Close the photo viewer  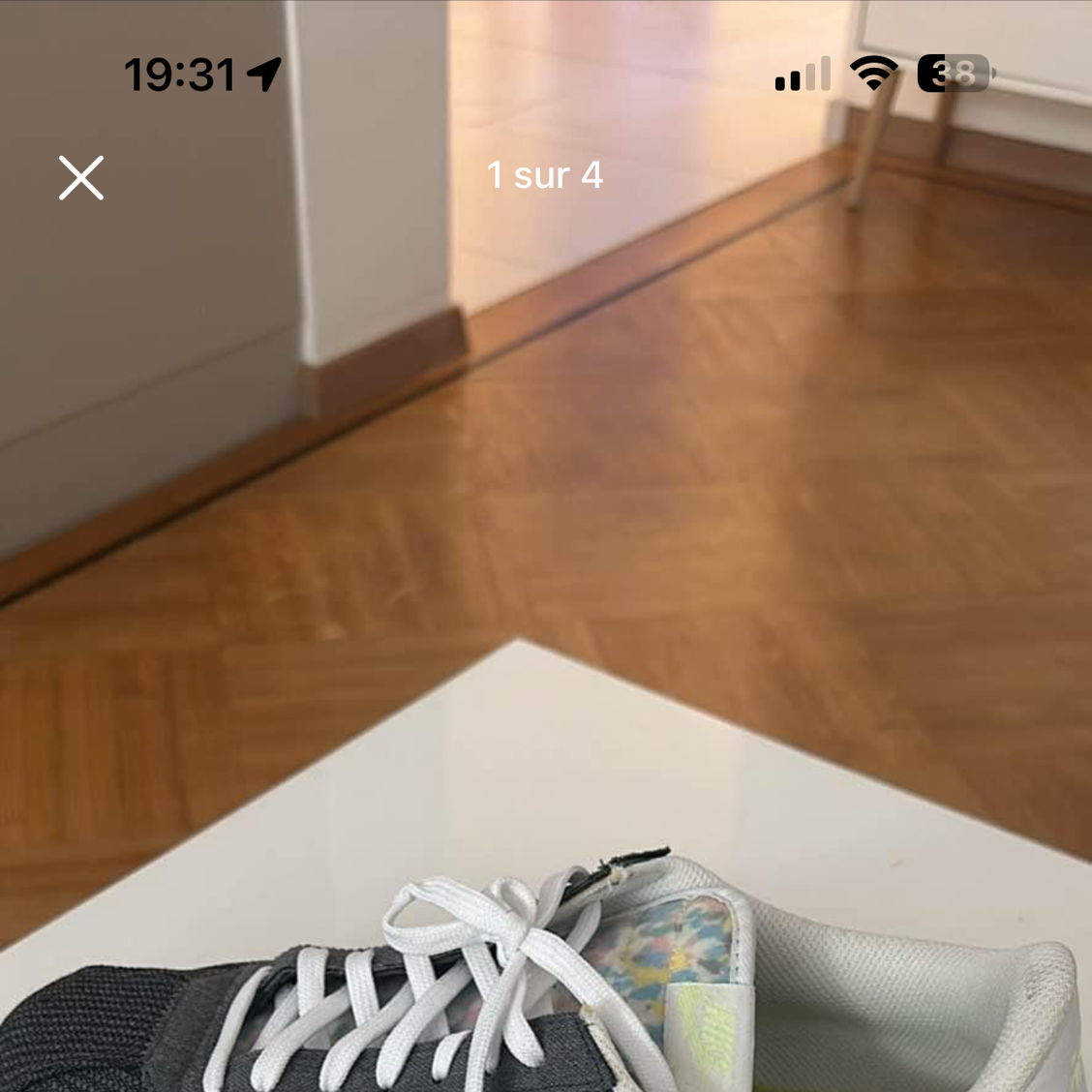(80, 178)
